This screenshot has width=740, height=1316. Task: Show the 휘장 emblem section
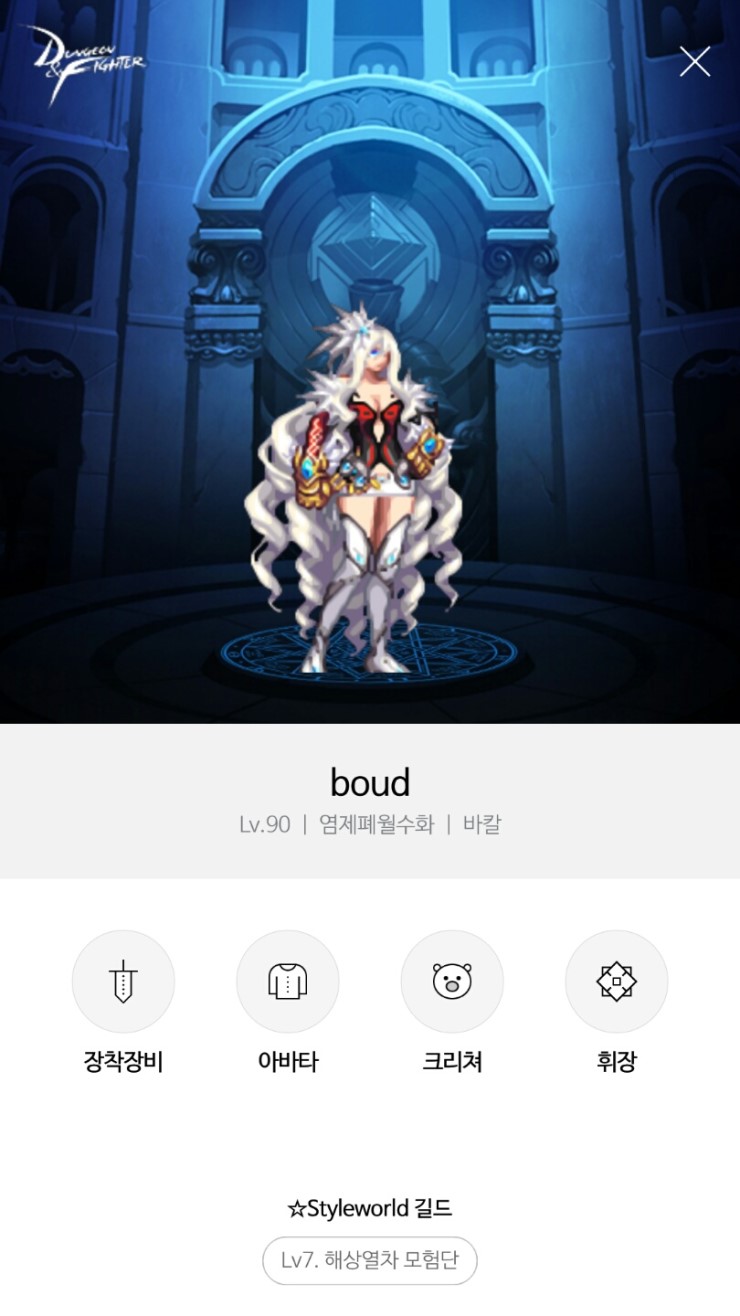click(616, 982)
